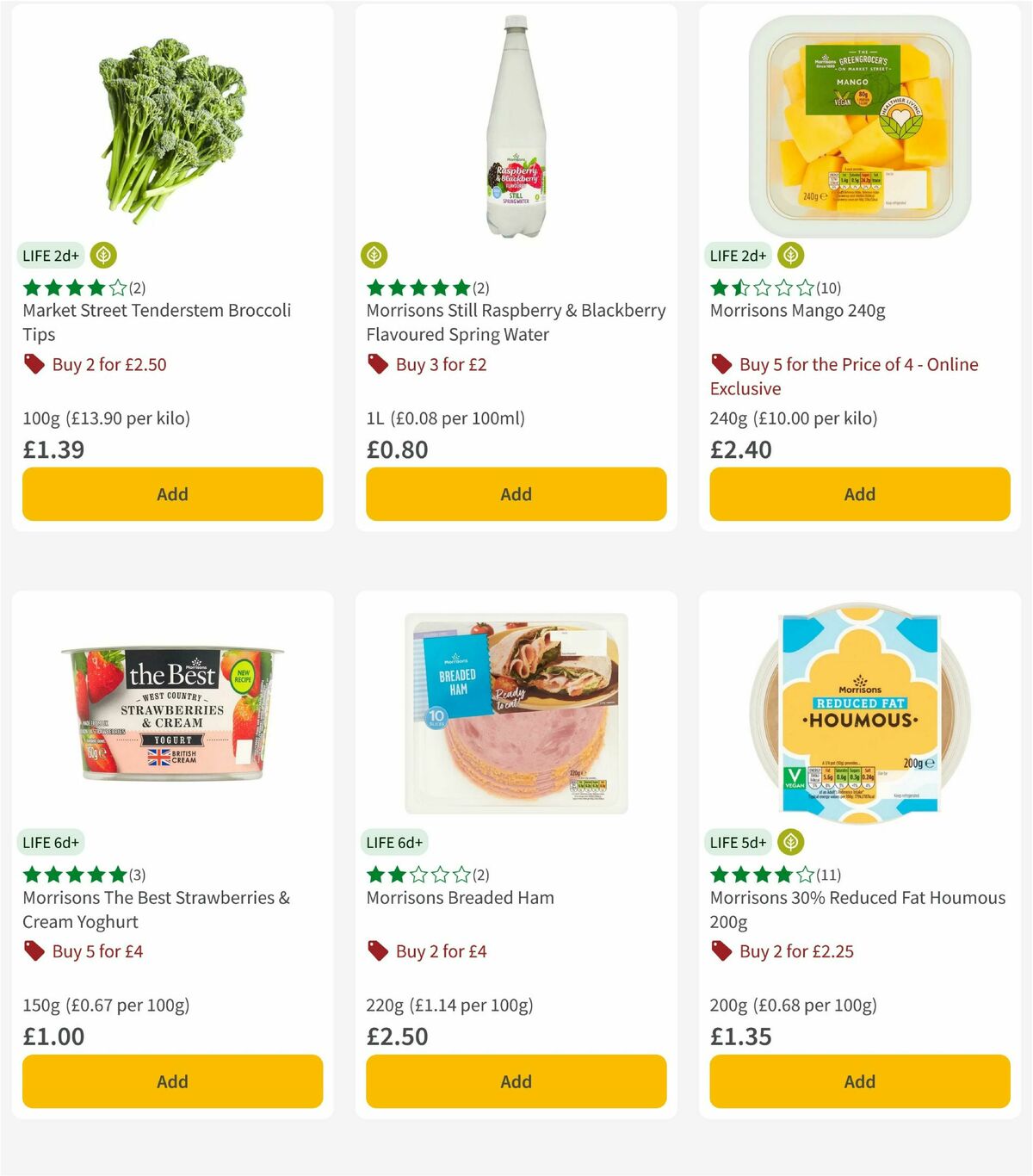Viewport: 1033px width, 1176px height.
Task: Click the tag icon beside houmous Buy 2 for £2.25
Action: pos(721,951)
